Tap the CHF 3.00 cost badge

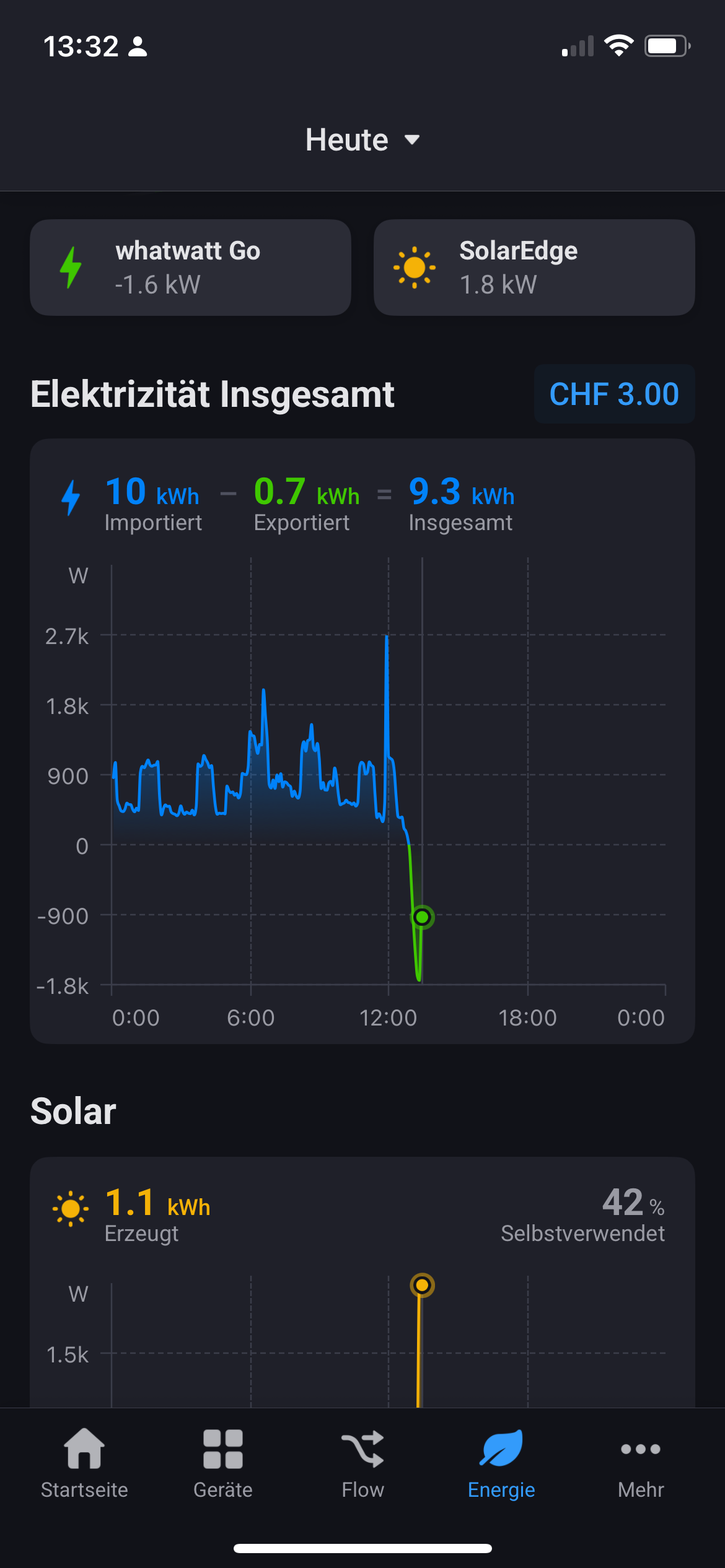tap(613, 394)
